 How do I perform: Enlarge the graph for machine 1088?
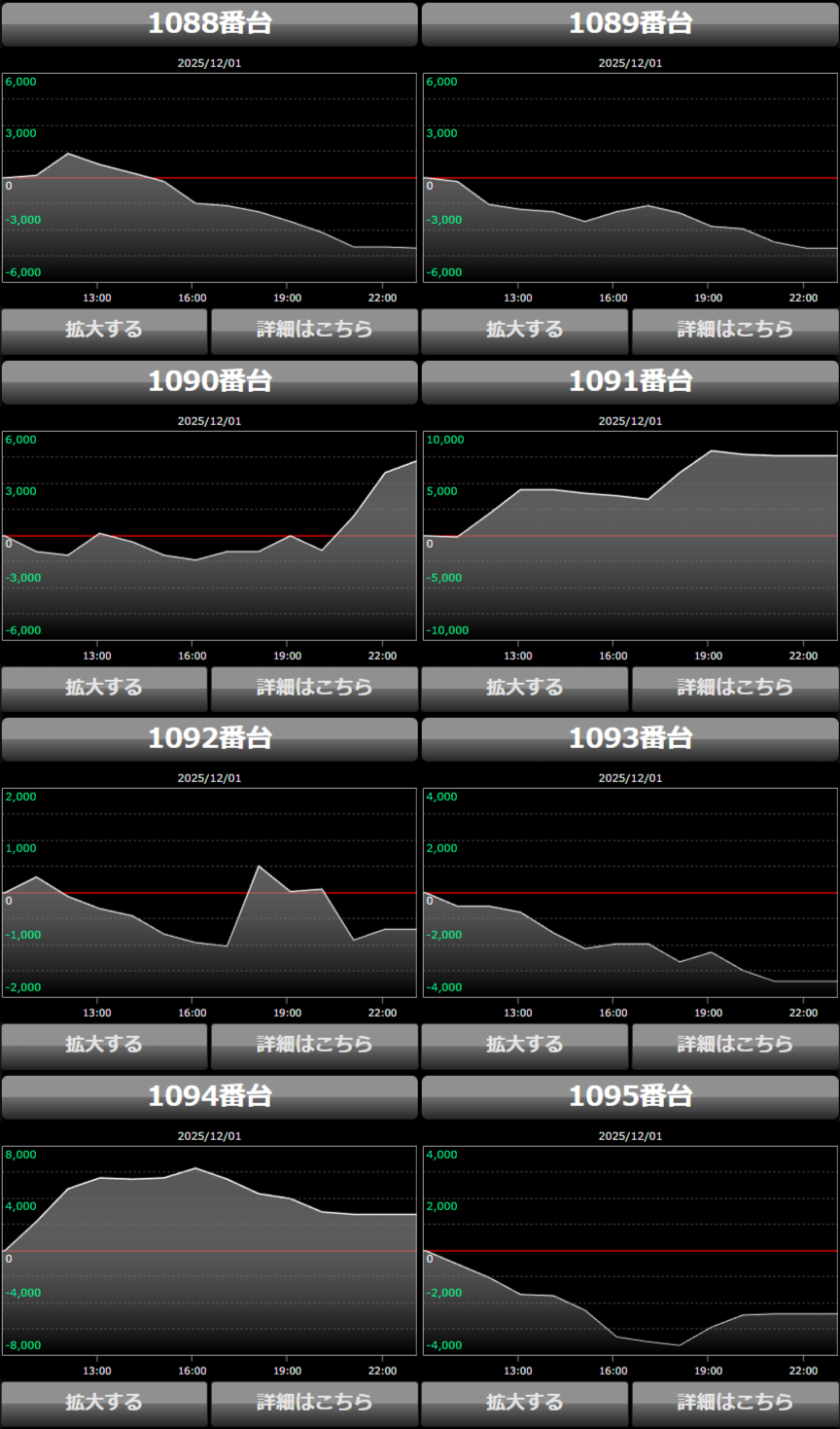[104, 330]
